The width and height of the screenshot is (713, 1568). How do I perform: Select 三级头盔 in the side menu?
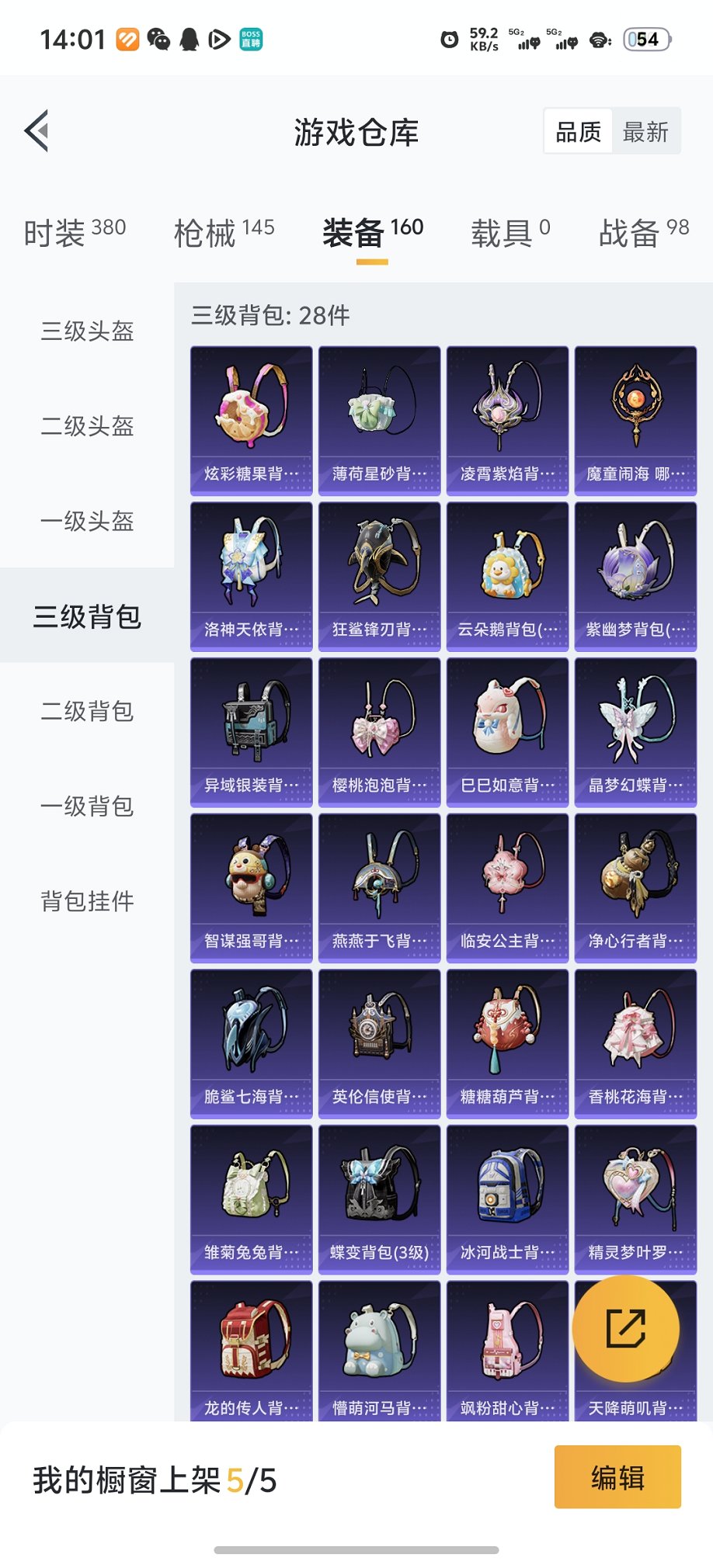(x=87, y=331)
